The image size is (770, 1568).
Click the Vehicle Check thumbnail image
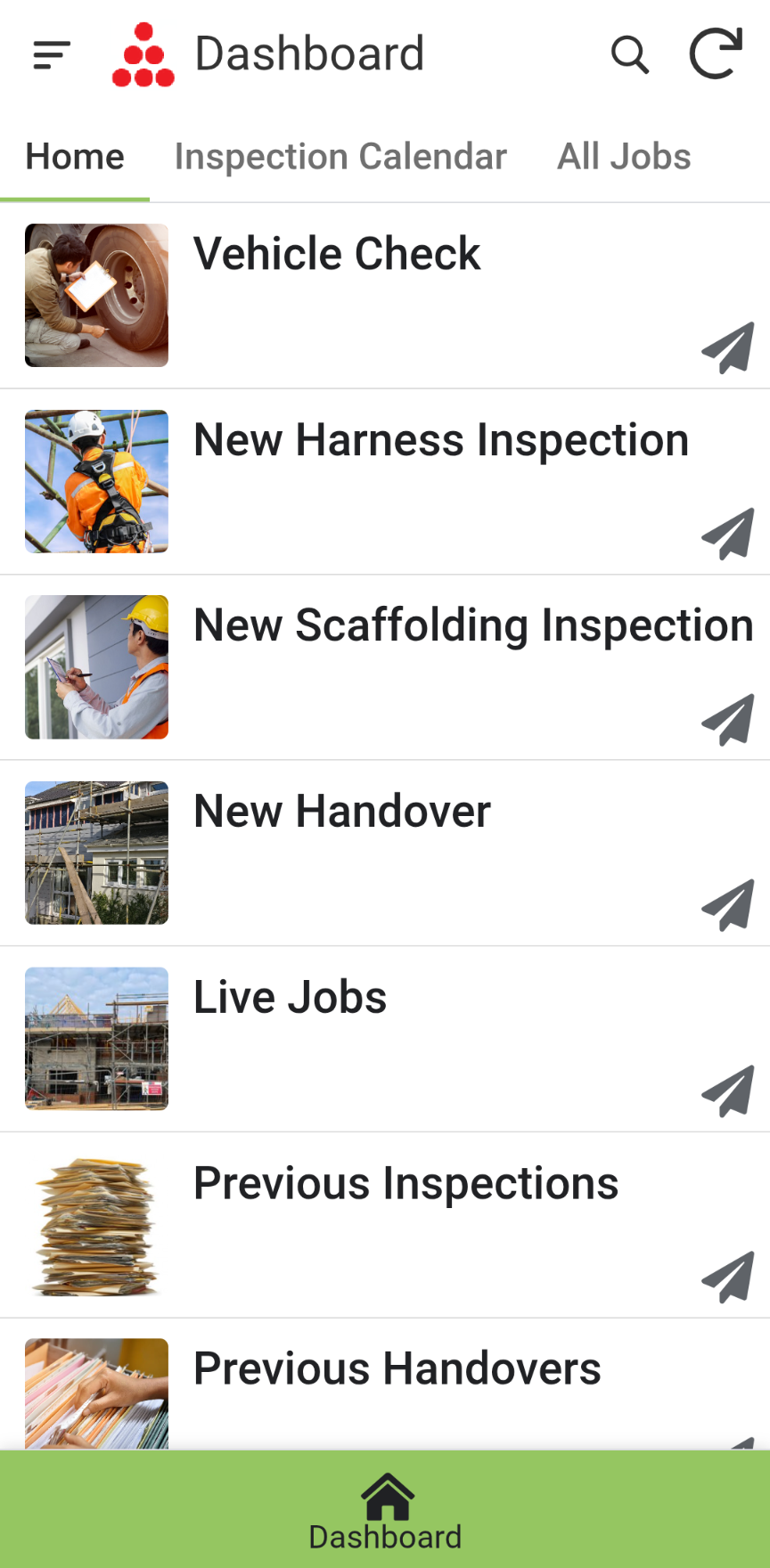click(96, 295)
